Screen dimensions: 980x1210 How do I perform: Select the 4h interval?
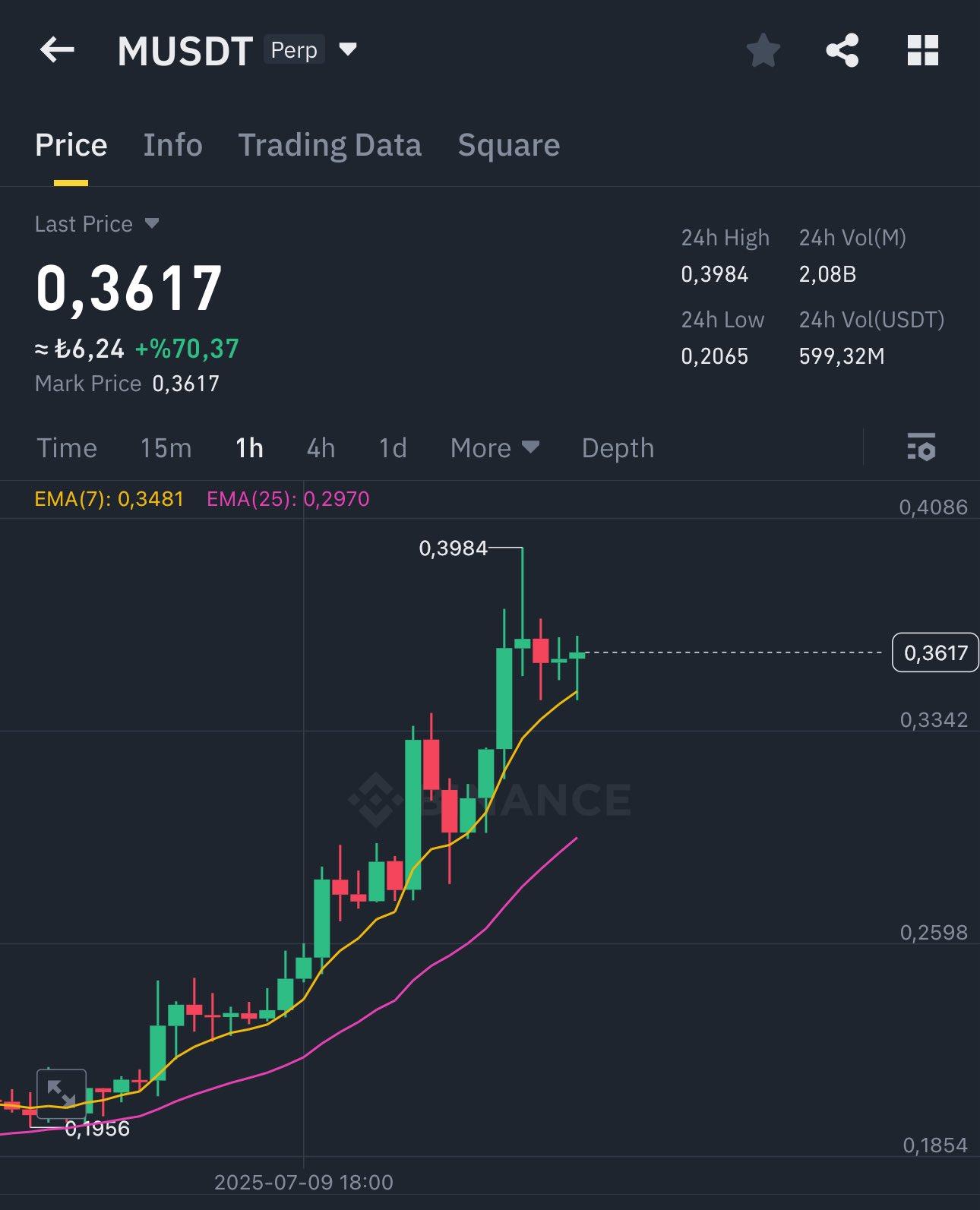coord(321,448)
